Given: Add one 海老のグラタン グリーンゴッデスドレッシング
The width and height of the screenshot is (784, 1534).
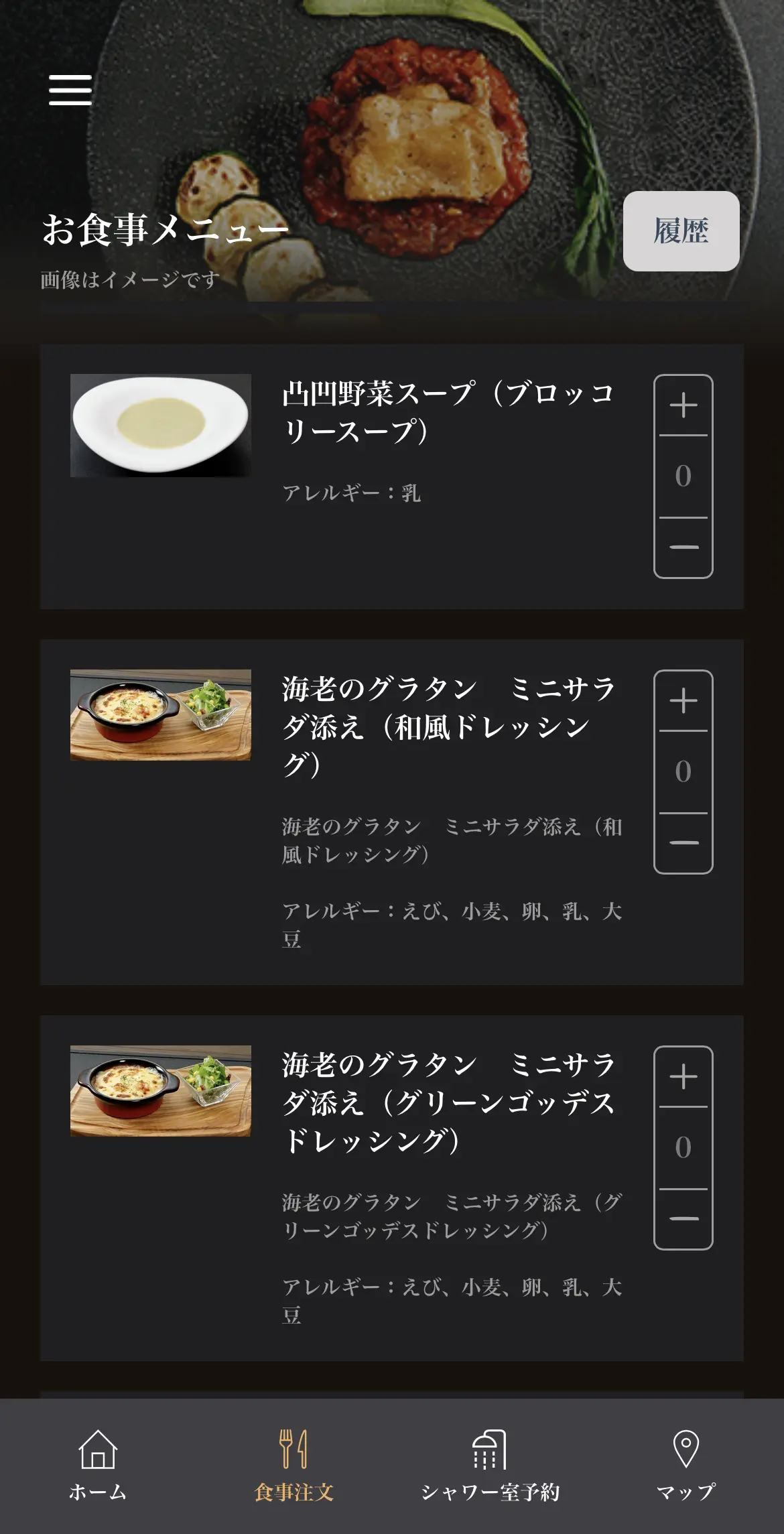Looking at the screenshot, I should click(x=683, y=1077).
